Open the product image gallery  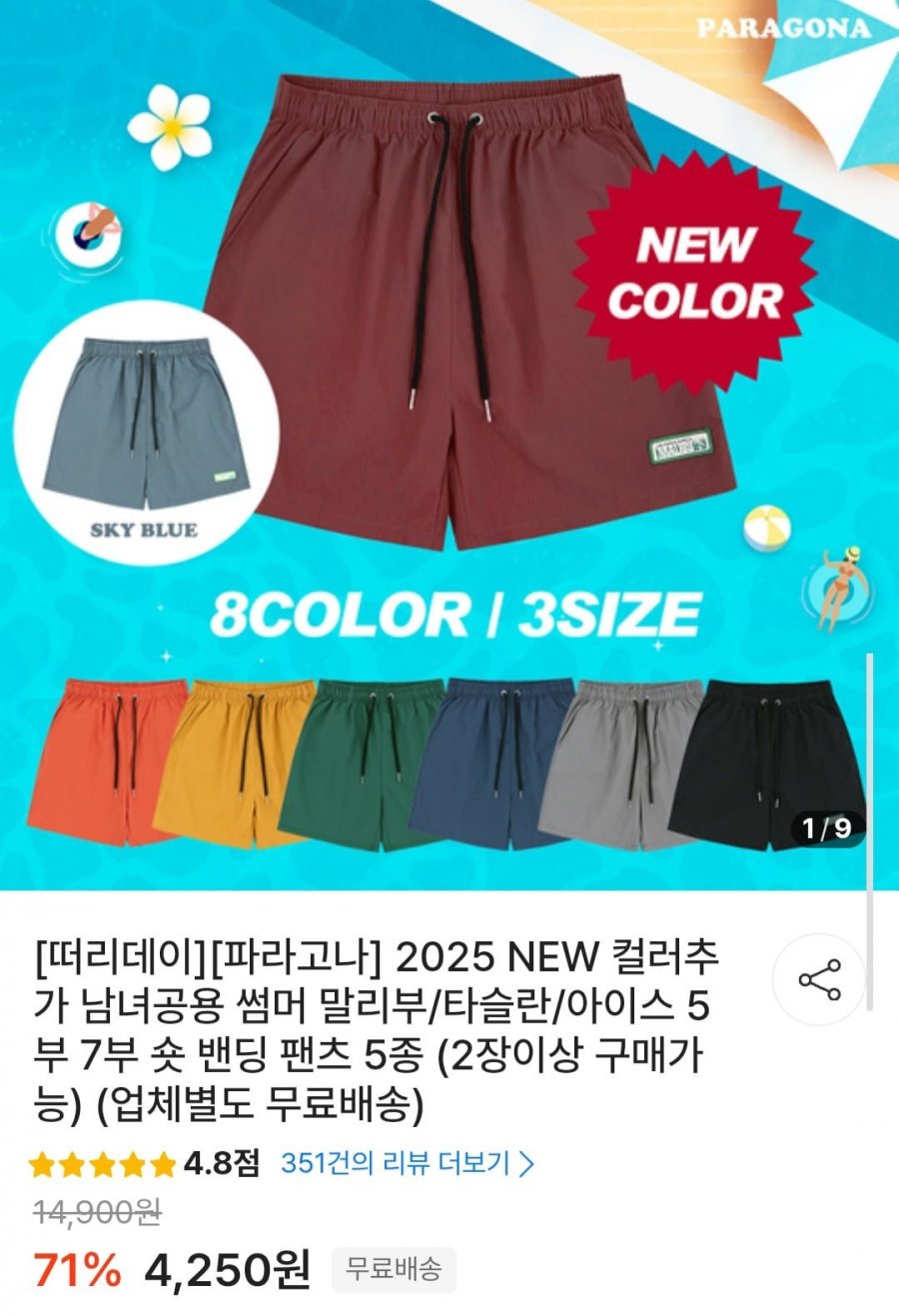pos(449,440)
